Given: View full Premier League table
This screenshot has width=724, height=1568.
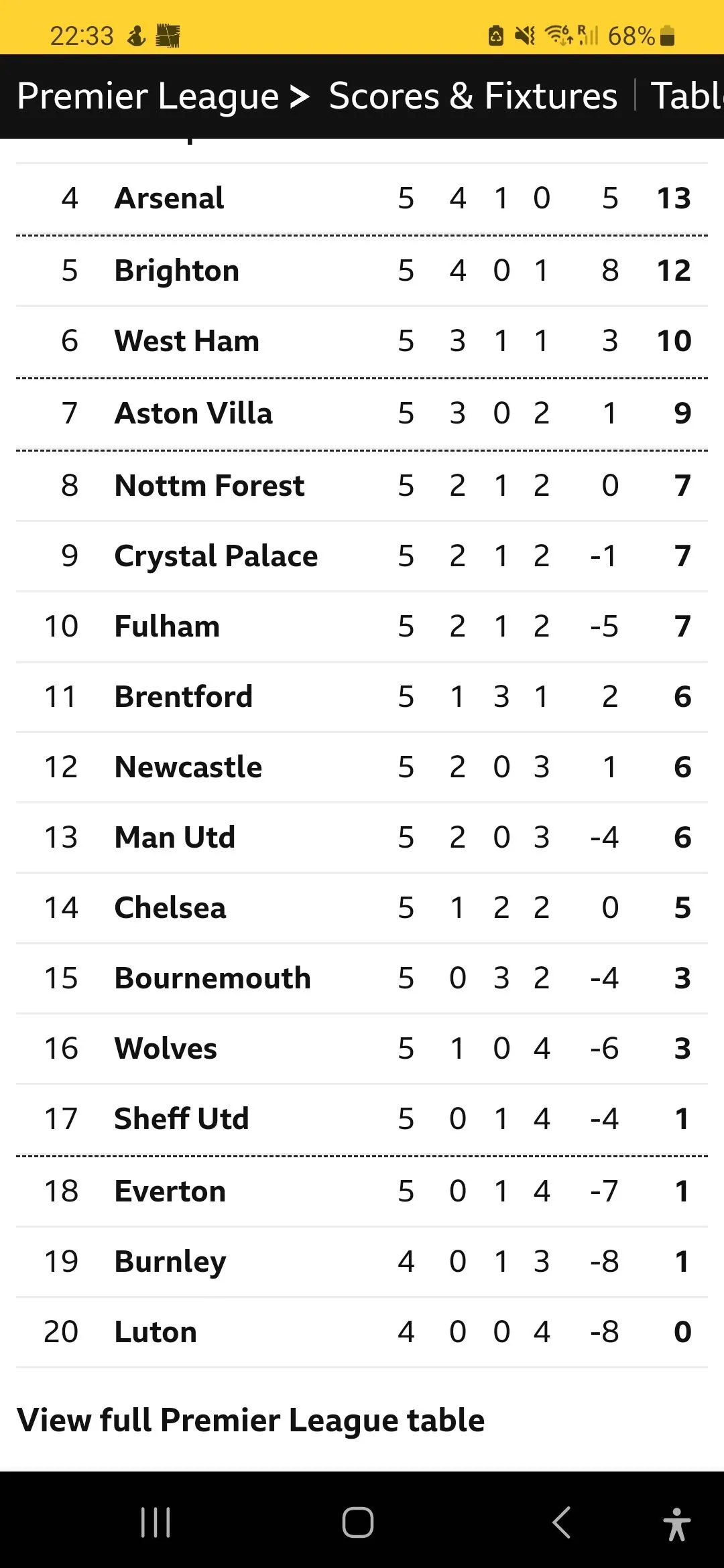Looking at the screenshot, I should (x=251, y=1420).
